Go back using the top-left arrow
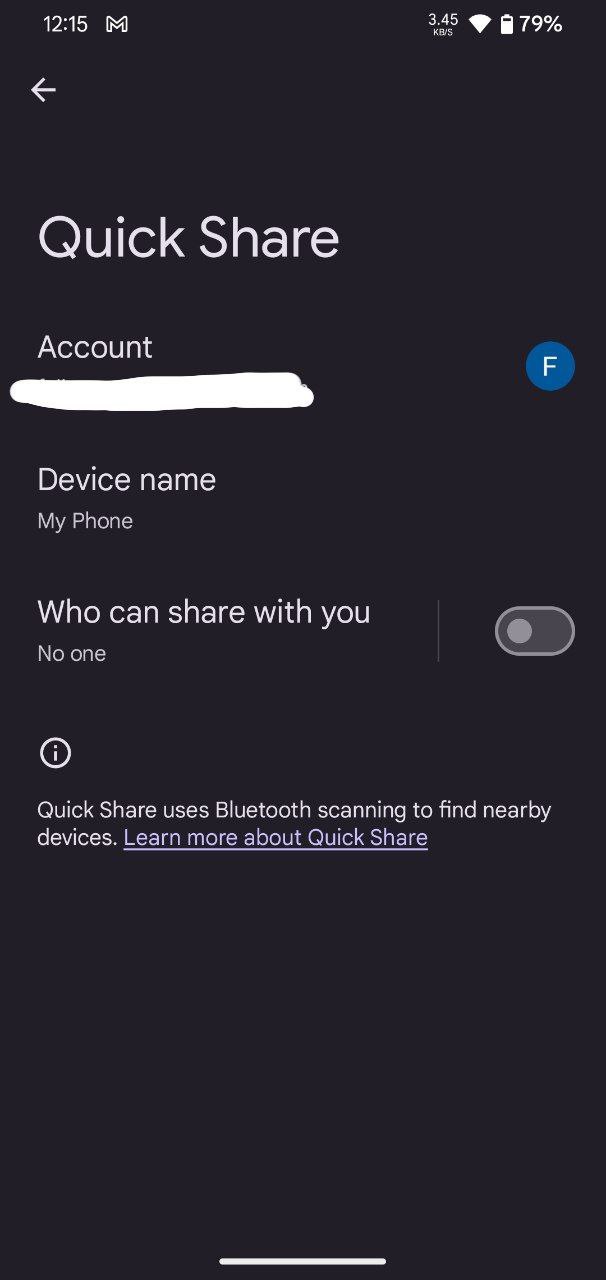The image size is (606, 1280). (x=43, y=90)
